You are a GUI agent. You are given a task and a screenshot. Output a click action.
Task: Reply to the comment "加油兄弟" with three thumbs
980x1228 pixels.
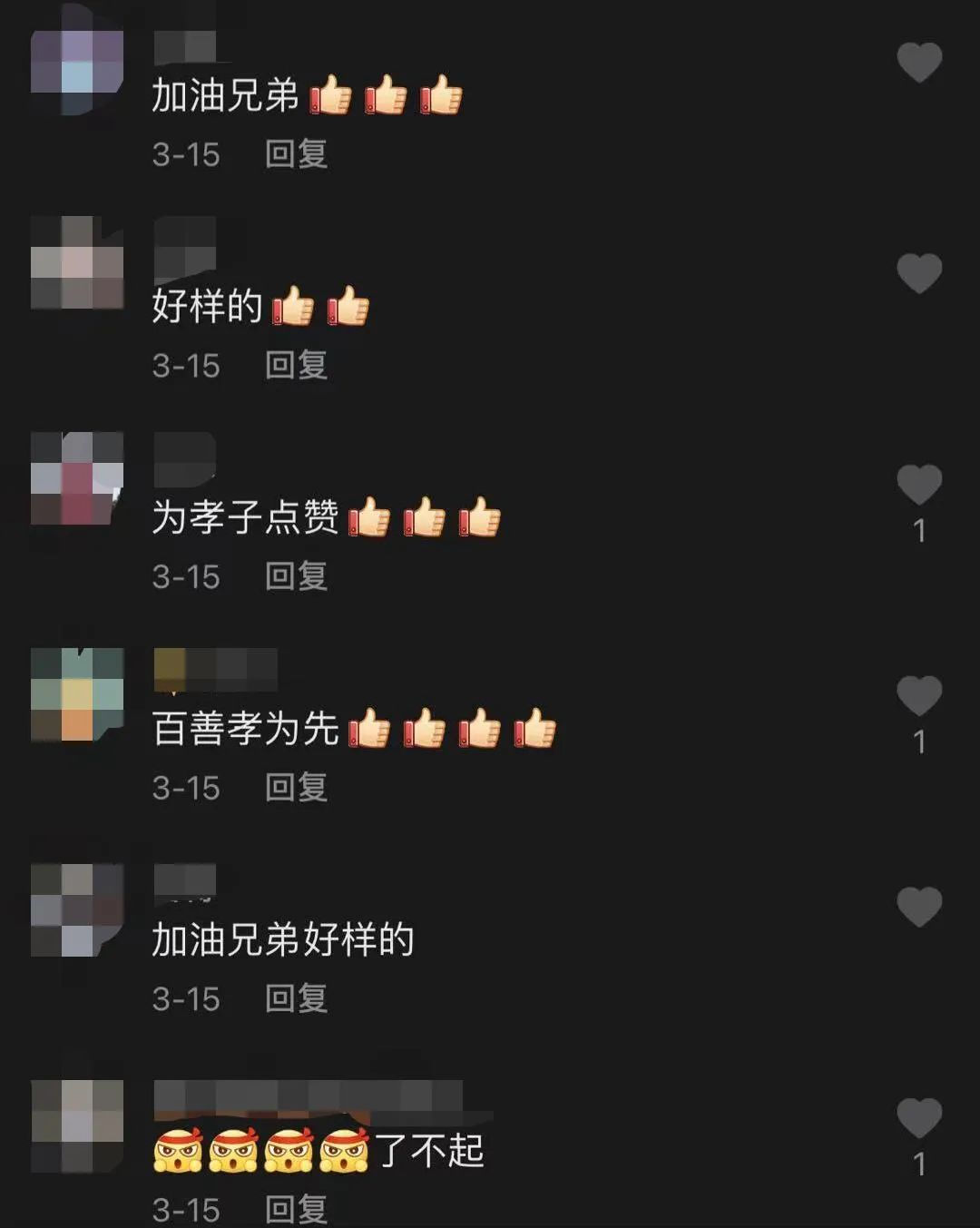point(296,153)
